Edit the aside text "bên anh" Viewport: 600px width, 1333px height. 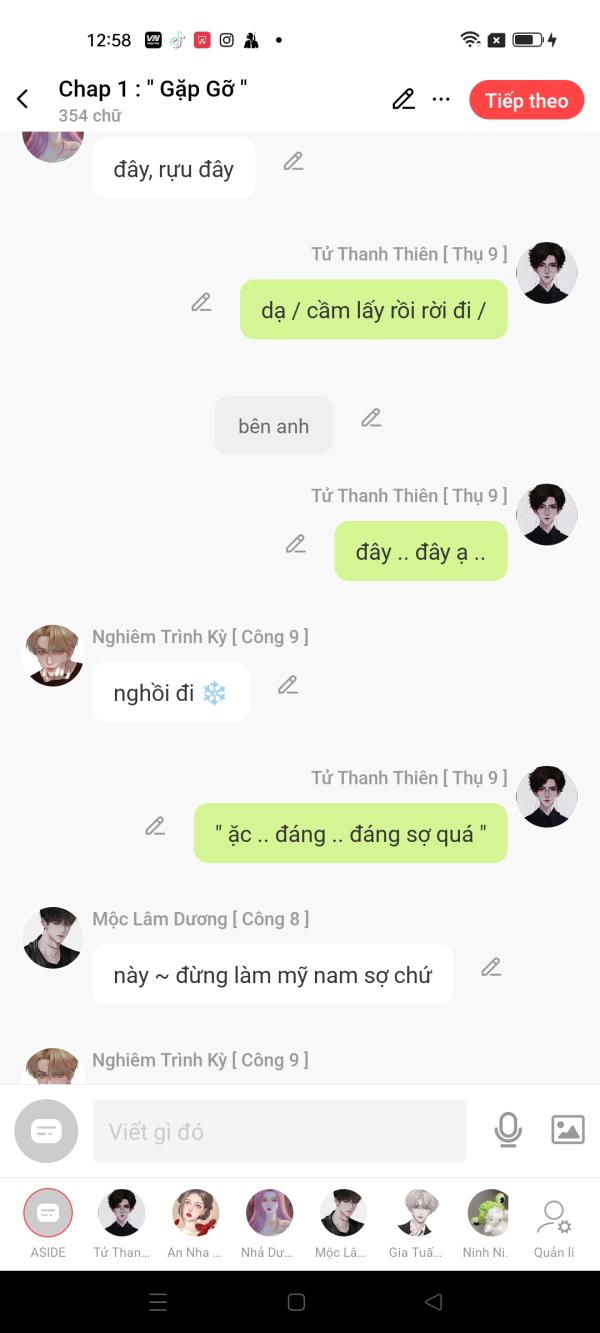(371, 418)
